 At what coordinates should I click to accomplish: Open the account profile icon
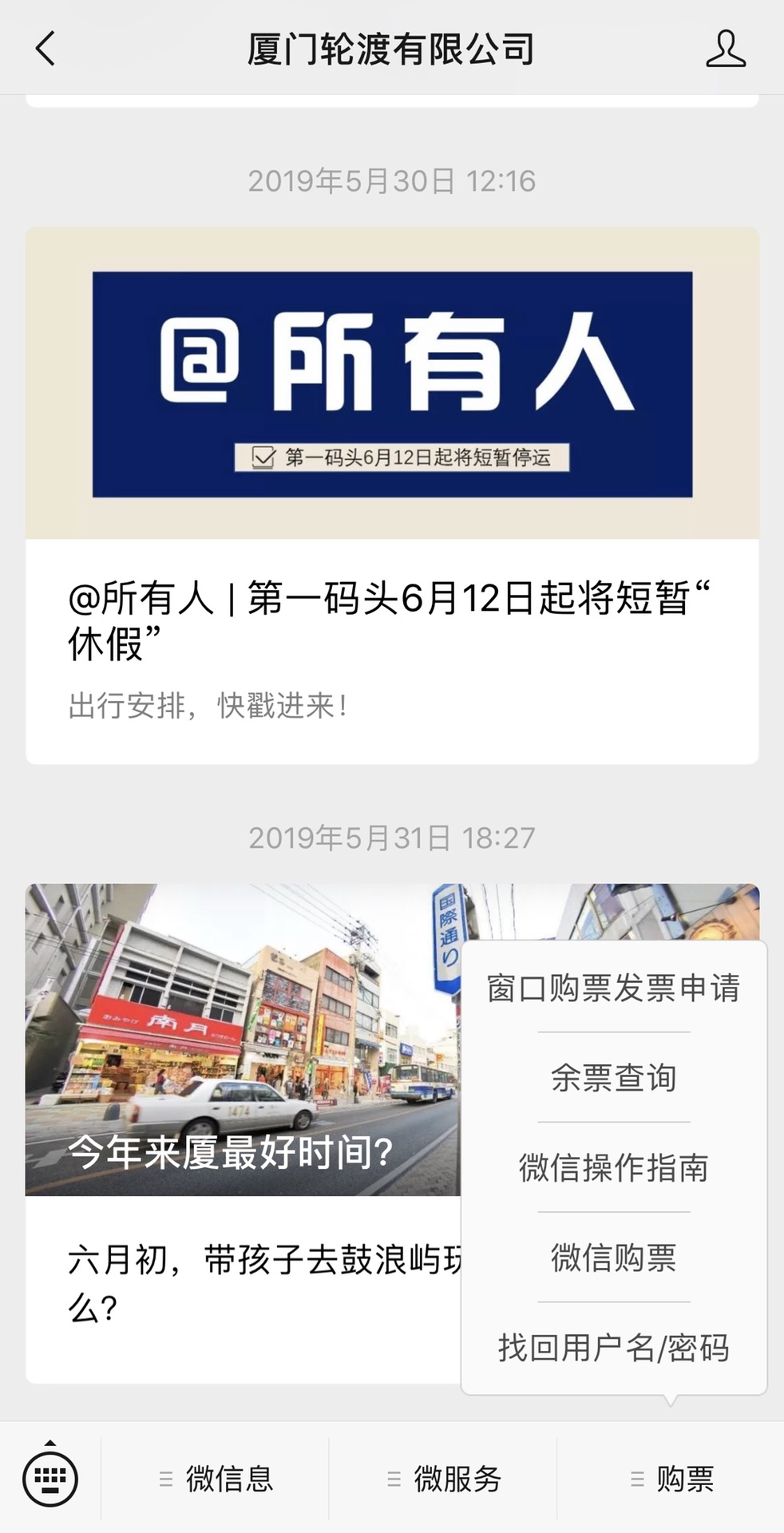(725, 49)
